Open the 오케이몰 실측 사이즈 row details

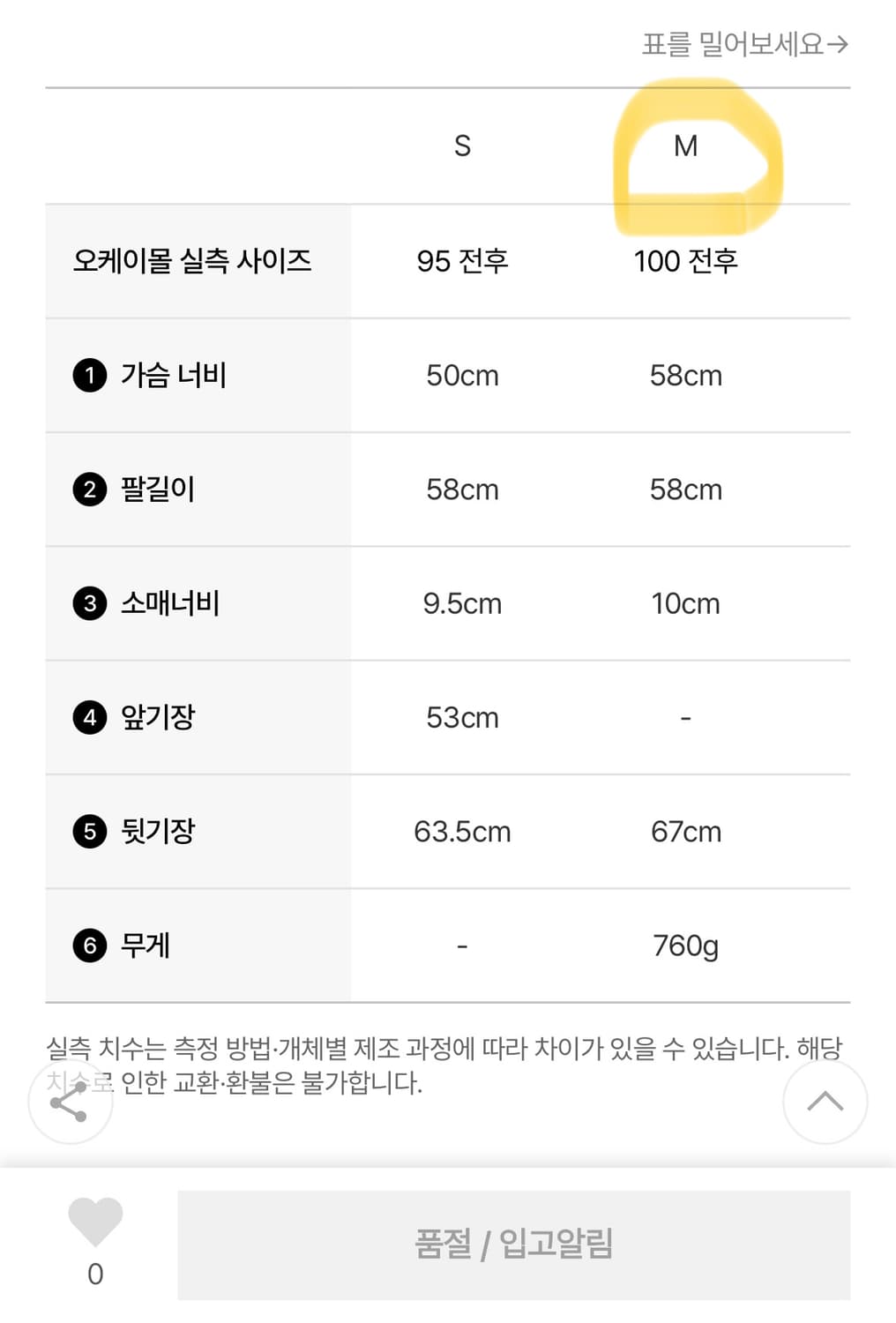196,259
